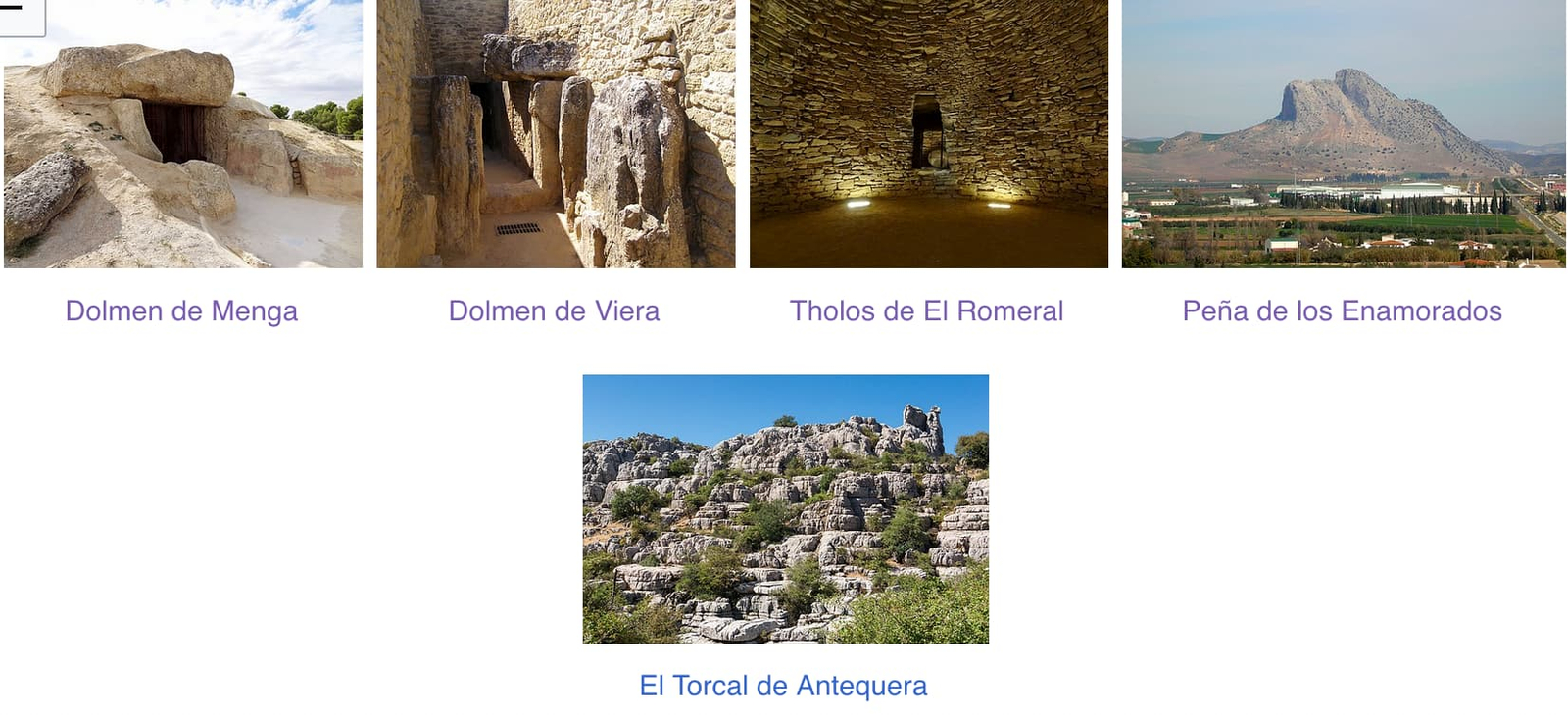1568x715 pixels.
Task: View the Dolmen de Viera corridor photo
Action: click(x=556, y=133)
